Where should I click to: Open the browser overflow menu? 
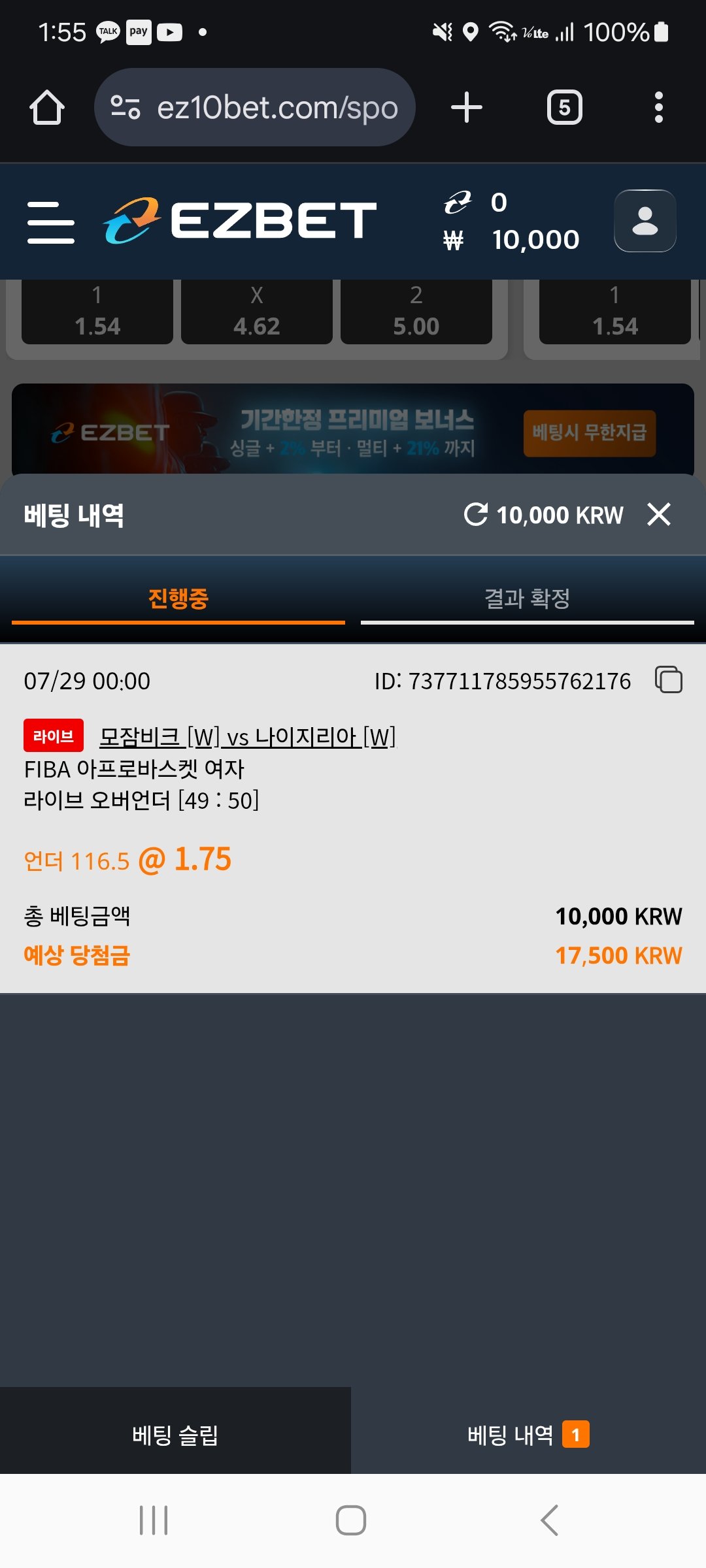coord(658,107)
